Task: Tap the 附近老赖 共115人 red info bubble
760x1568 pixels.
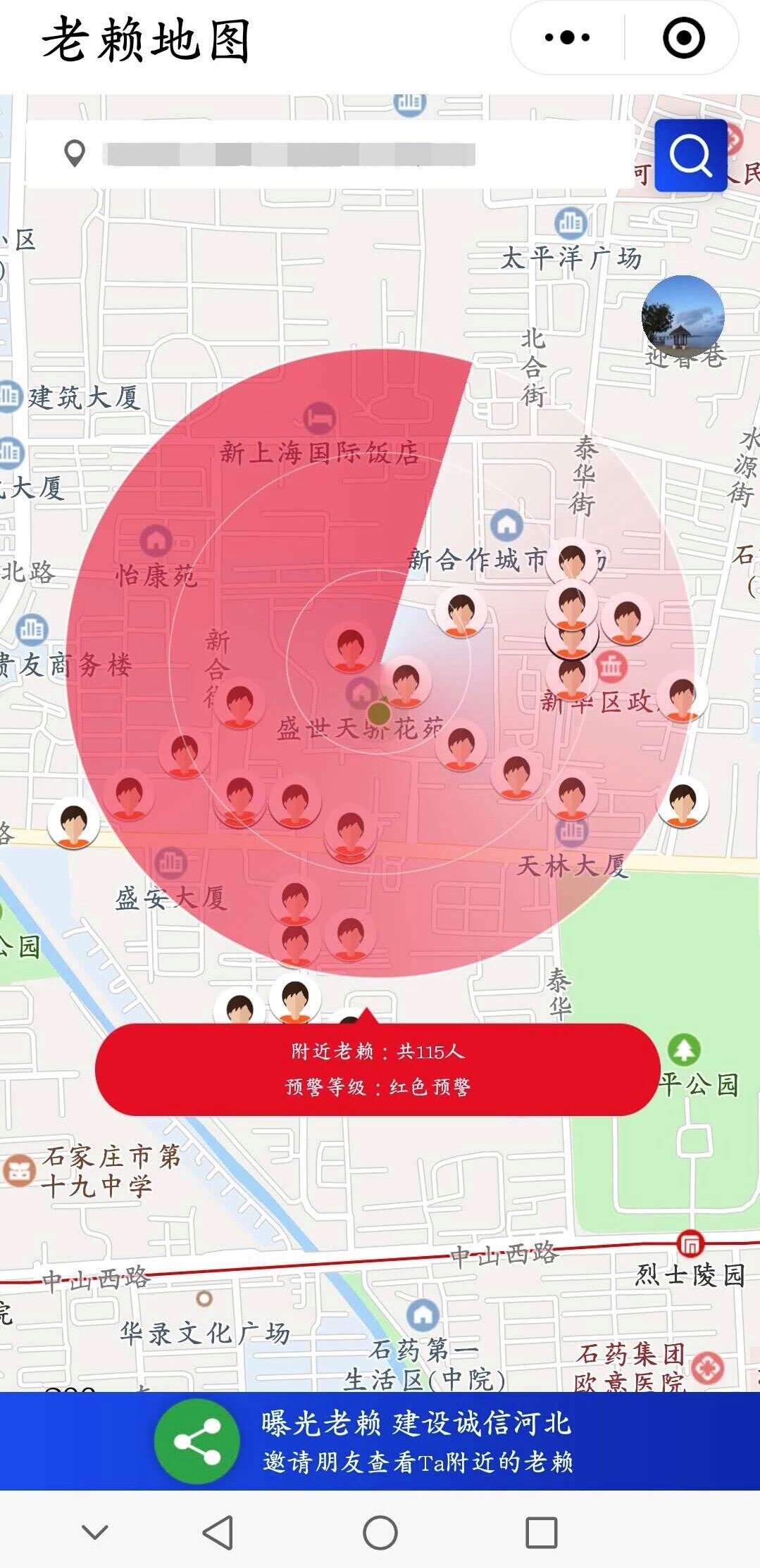Action: tap(378, 1069)
